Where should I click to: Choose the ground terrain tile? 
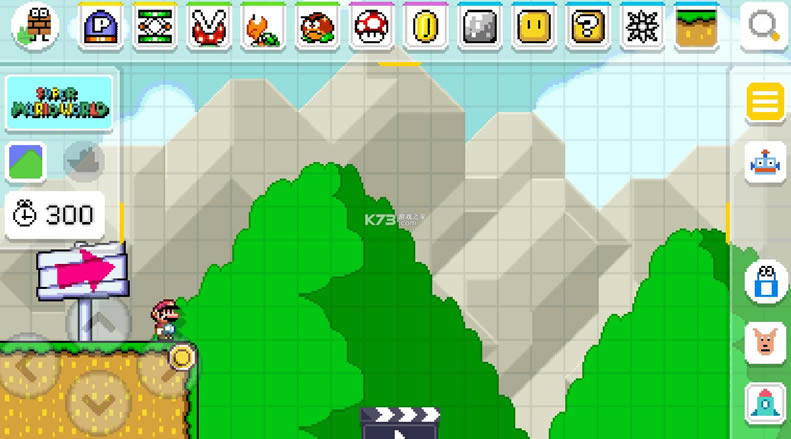(696, 26)
